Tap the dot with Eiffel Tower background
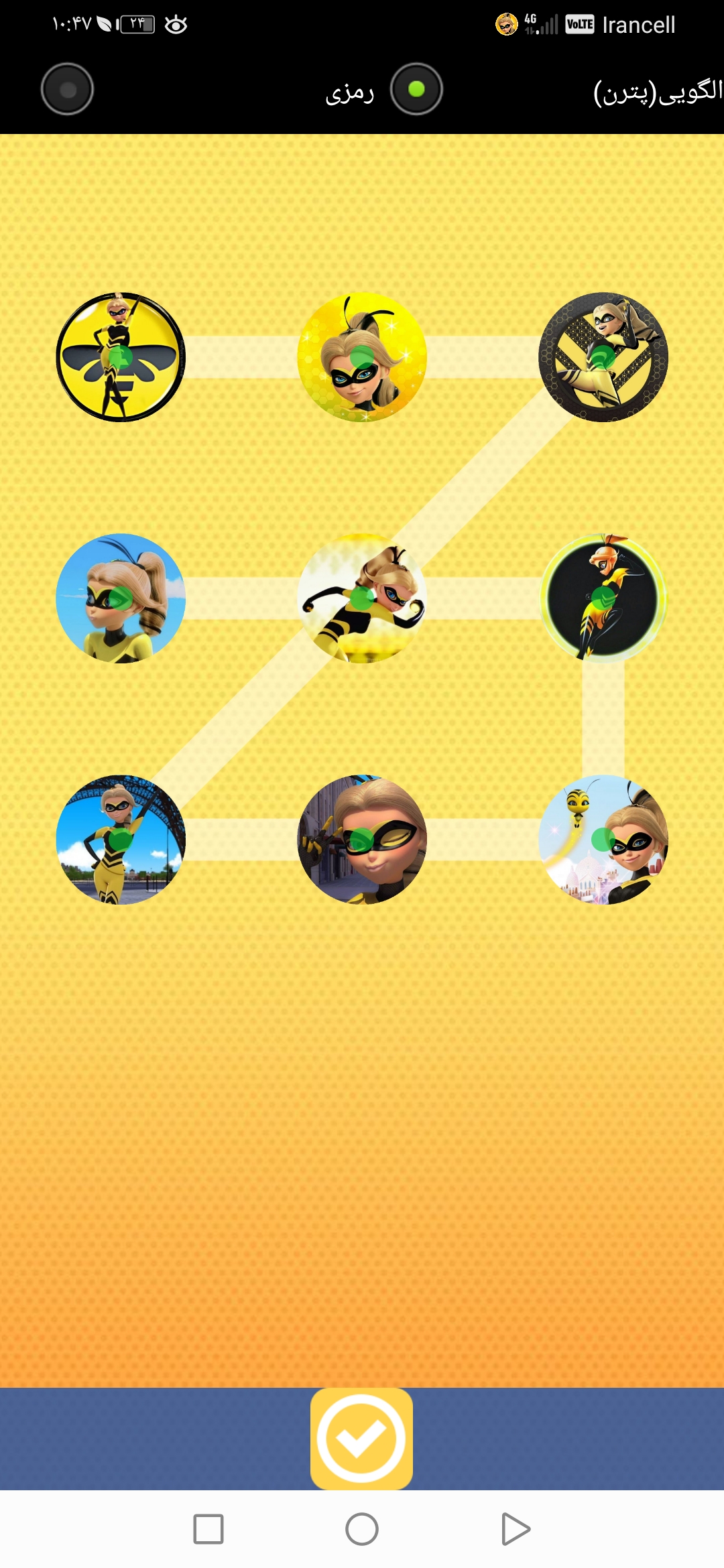The width and height of the screenshot is (724, 1568). tap(121, 840)
